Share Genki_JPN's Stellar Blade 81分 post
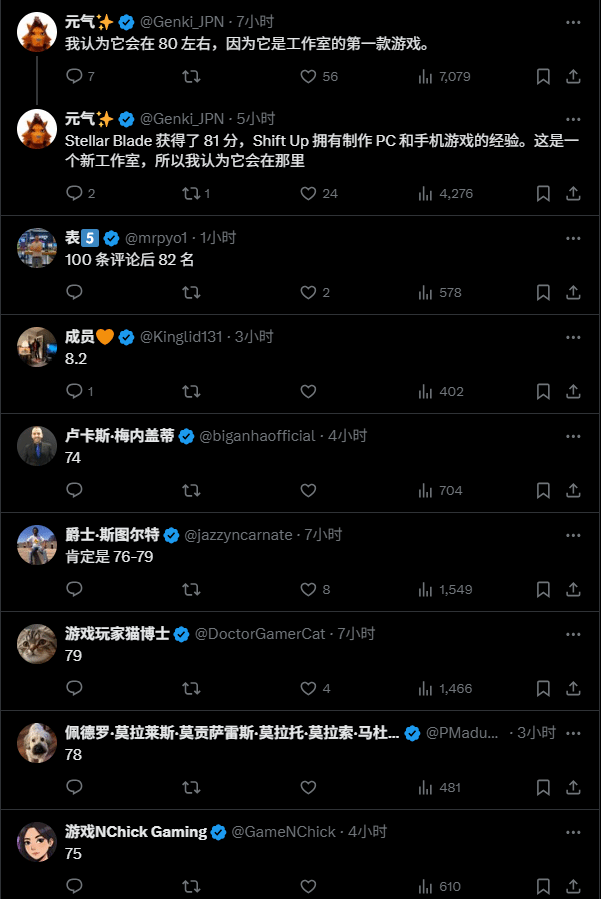The image size is (601, 899). (x=573, y=193)
